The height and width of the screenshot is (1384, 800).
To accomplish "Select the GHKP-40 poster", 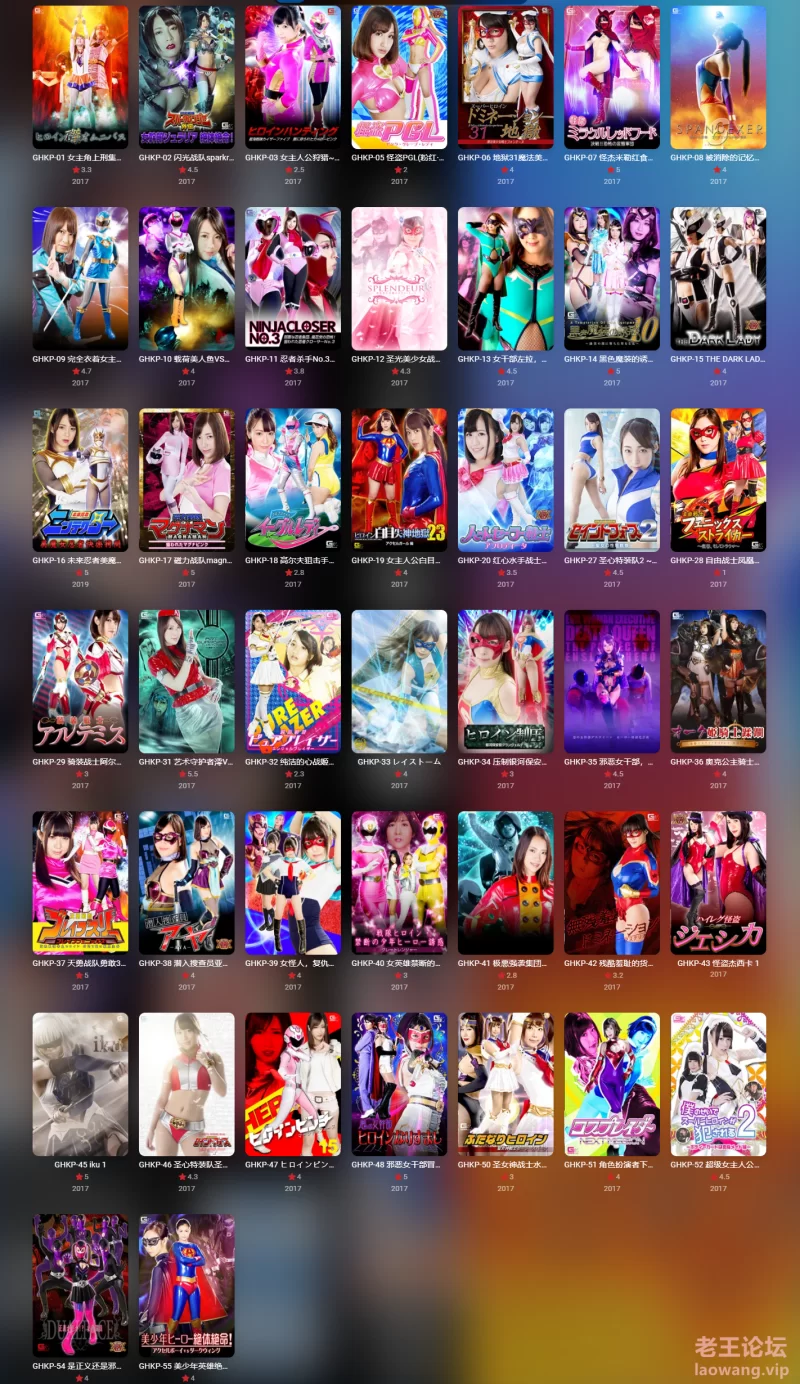I will [399, 883].
